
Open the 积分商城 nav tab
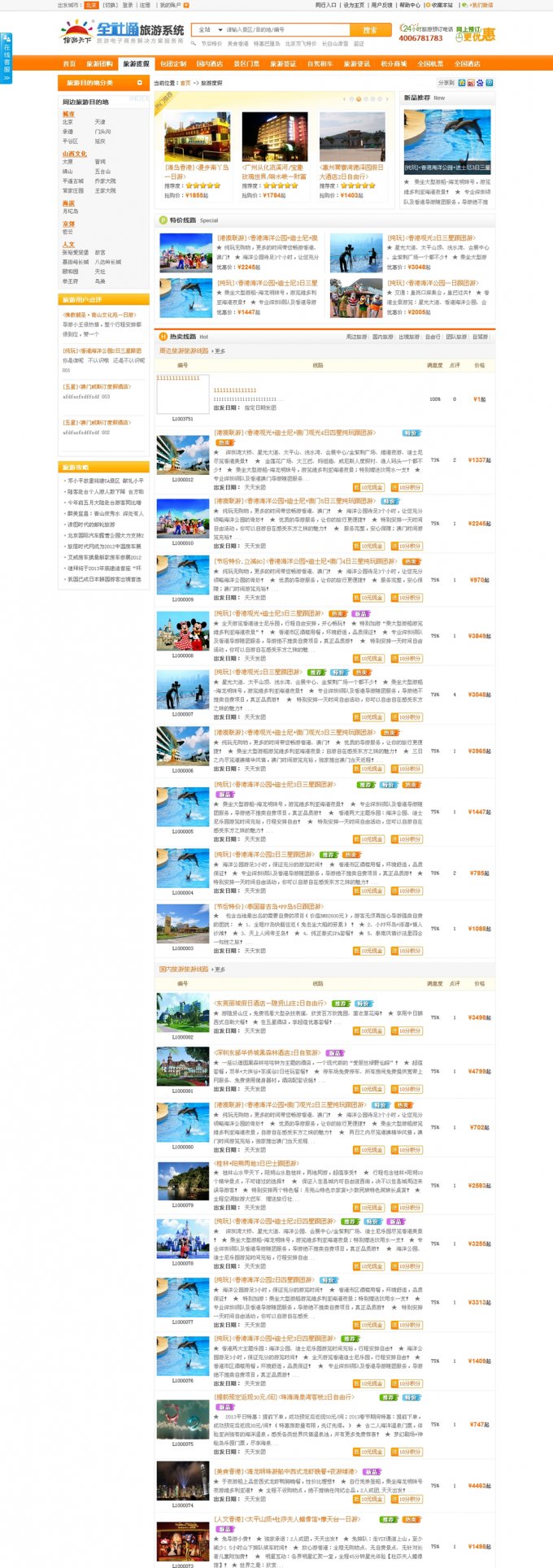pyautogui.click(x=394, y=63)
